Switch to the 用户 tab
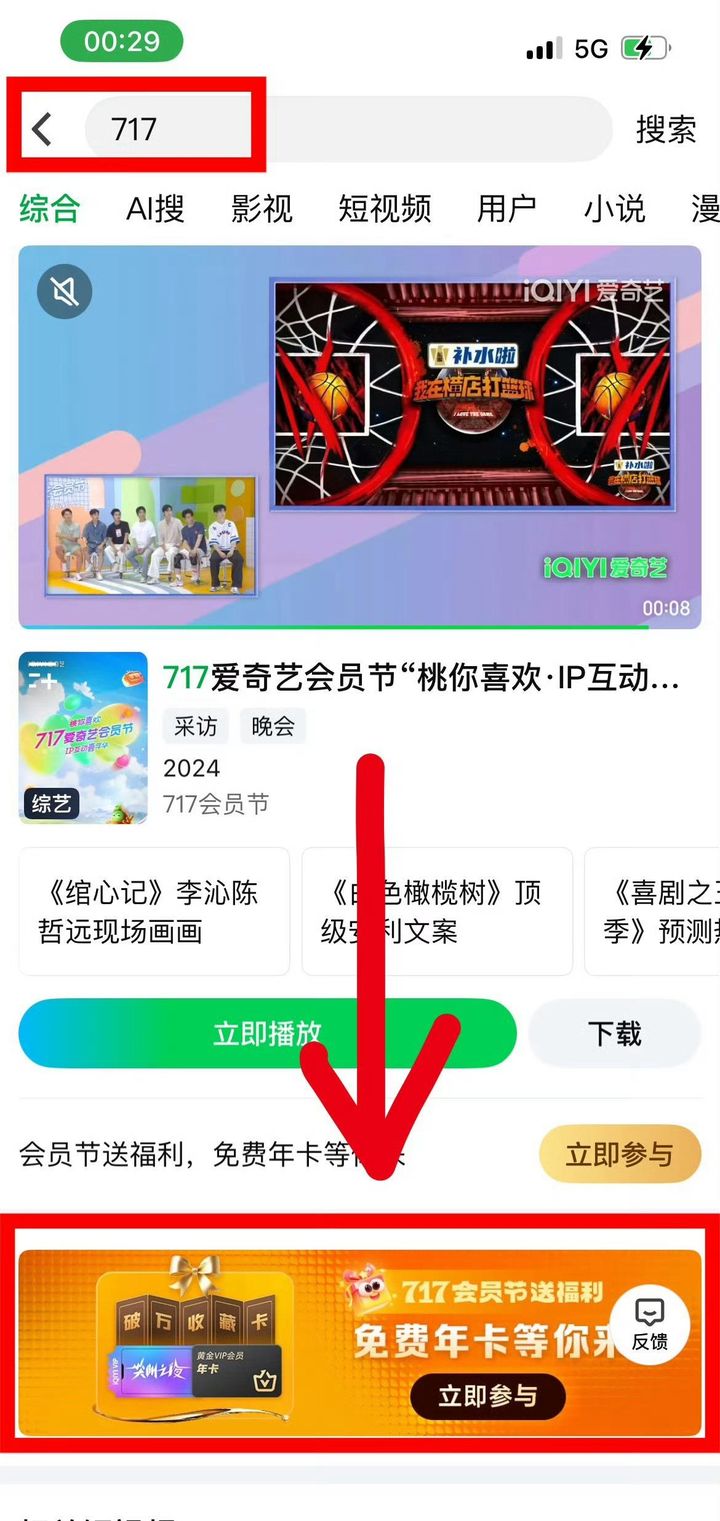720x1521 pixels. [507, 209]
